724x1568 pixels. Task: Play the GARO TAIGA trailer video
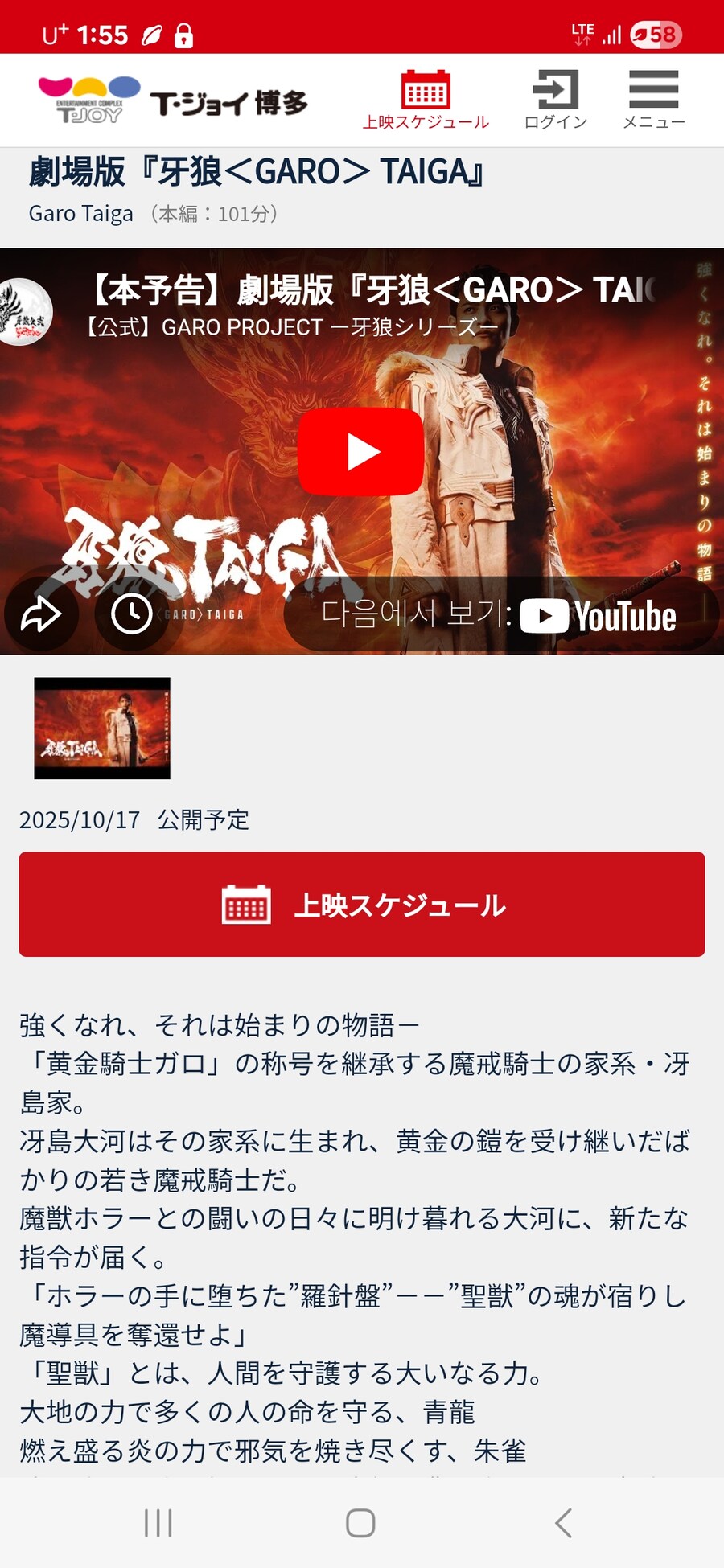pyautogui.click(x=361, y=452)
